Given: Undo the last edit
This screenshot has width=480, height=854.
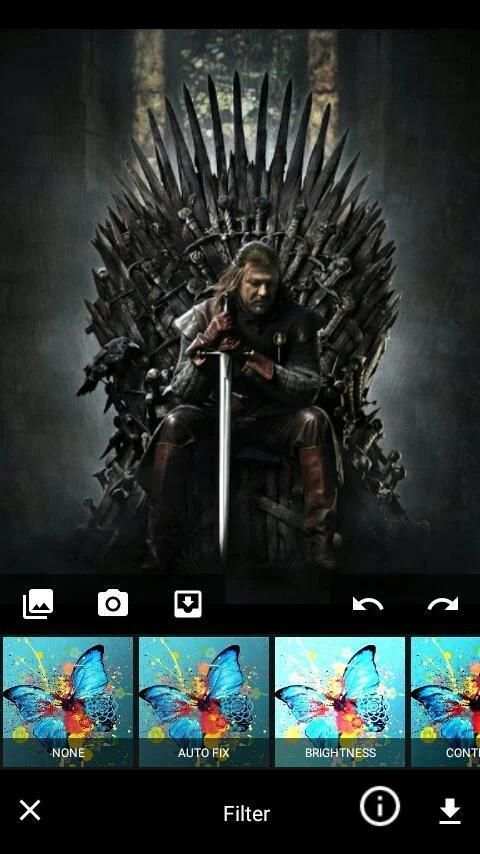Looking at the screenshot, I should pos(368,604).
